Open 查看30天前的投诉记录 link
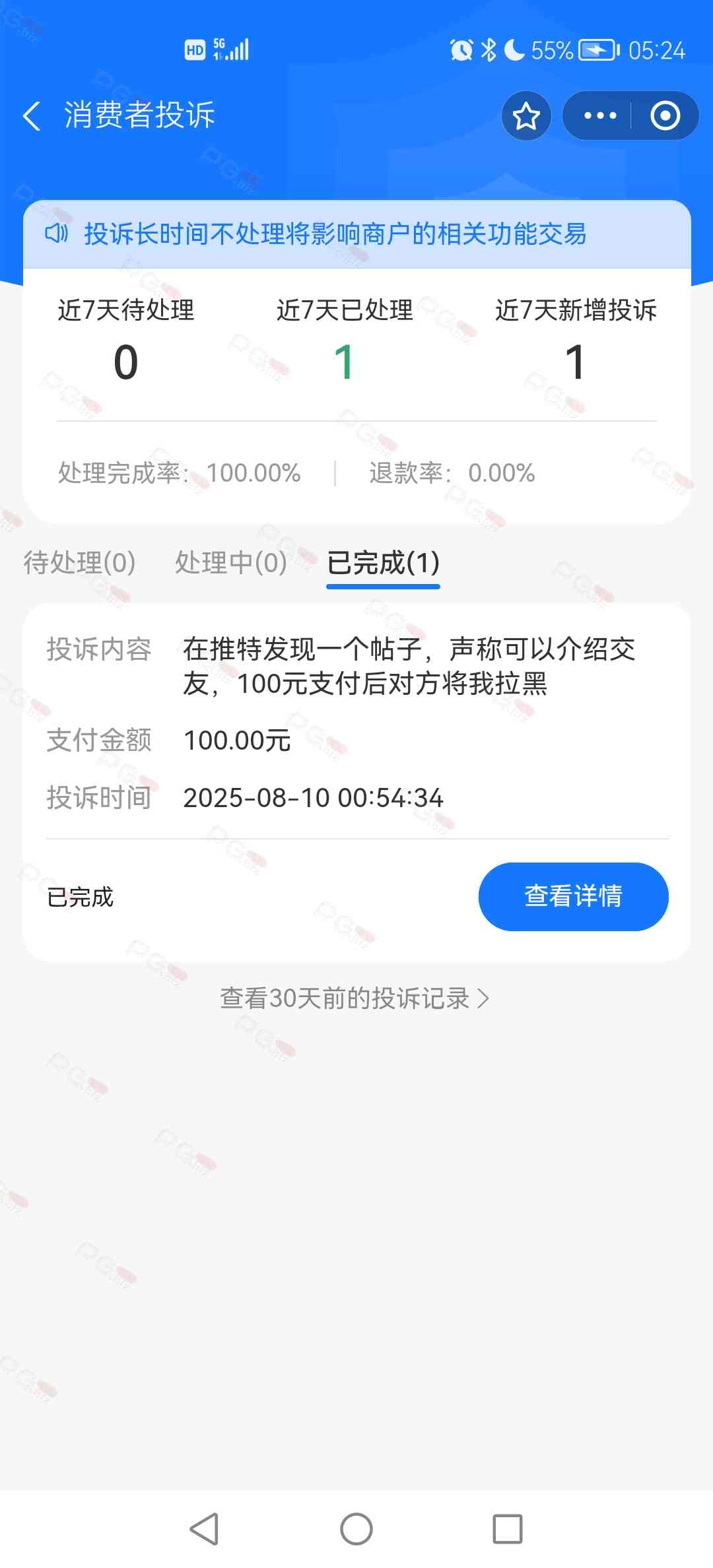The image size is (713, 1568). (354, 998)
